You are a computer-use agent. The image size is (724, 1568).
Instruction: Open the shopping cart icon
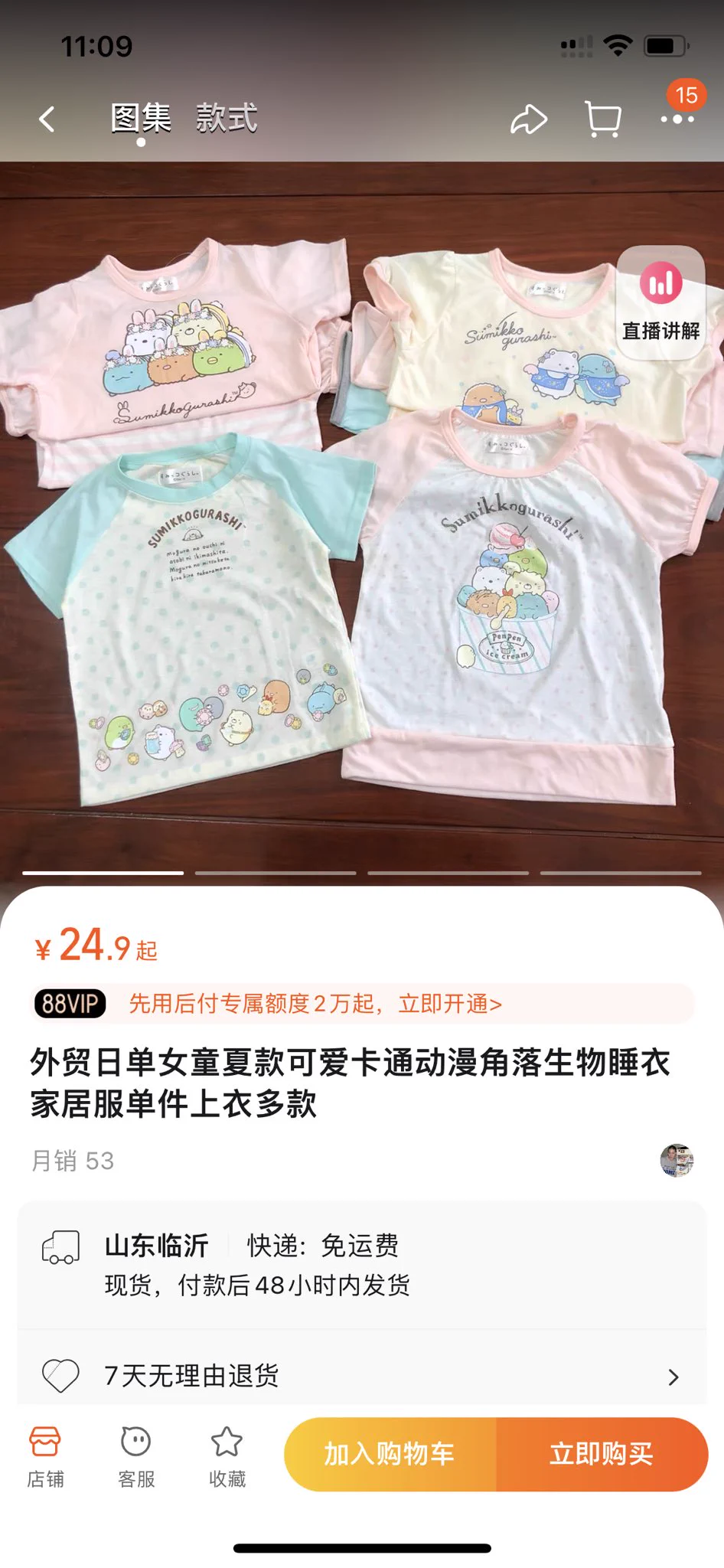point(602,119)
